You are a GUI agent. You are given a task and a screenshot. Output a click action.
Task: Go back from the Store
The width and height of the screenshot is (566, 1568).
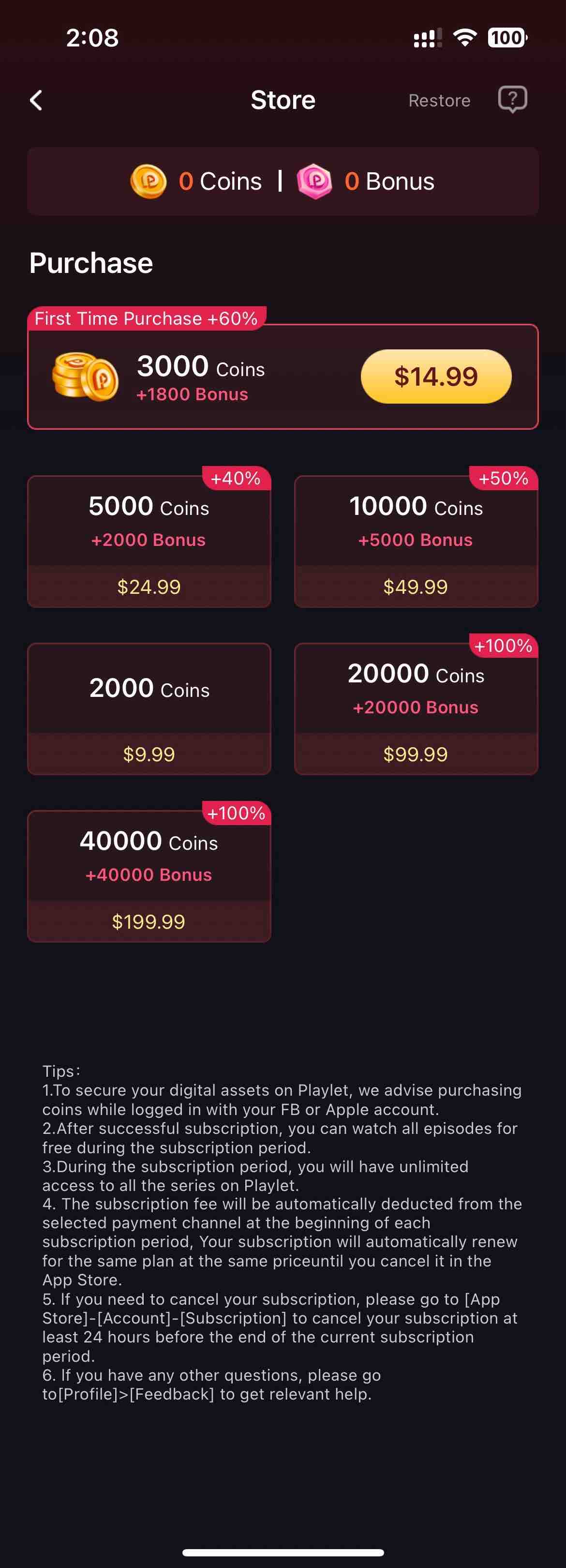click(x=36, y=101)
